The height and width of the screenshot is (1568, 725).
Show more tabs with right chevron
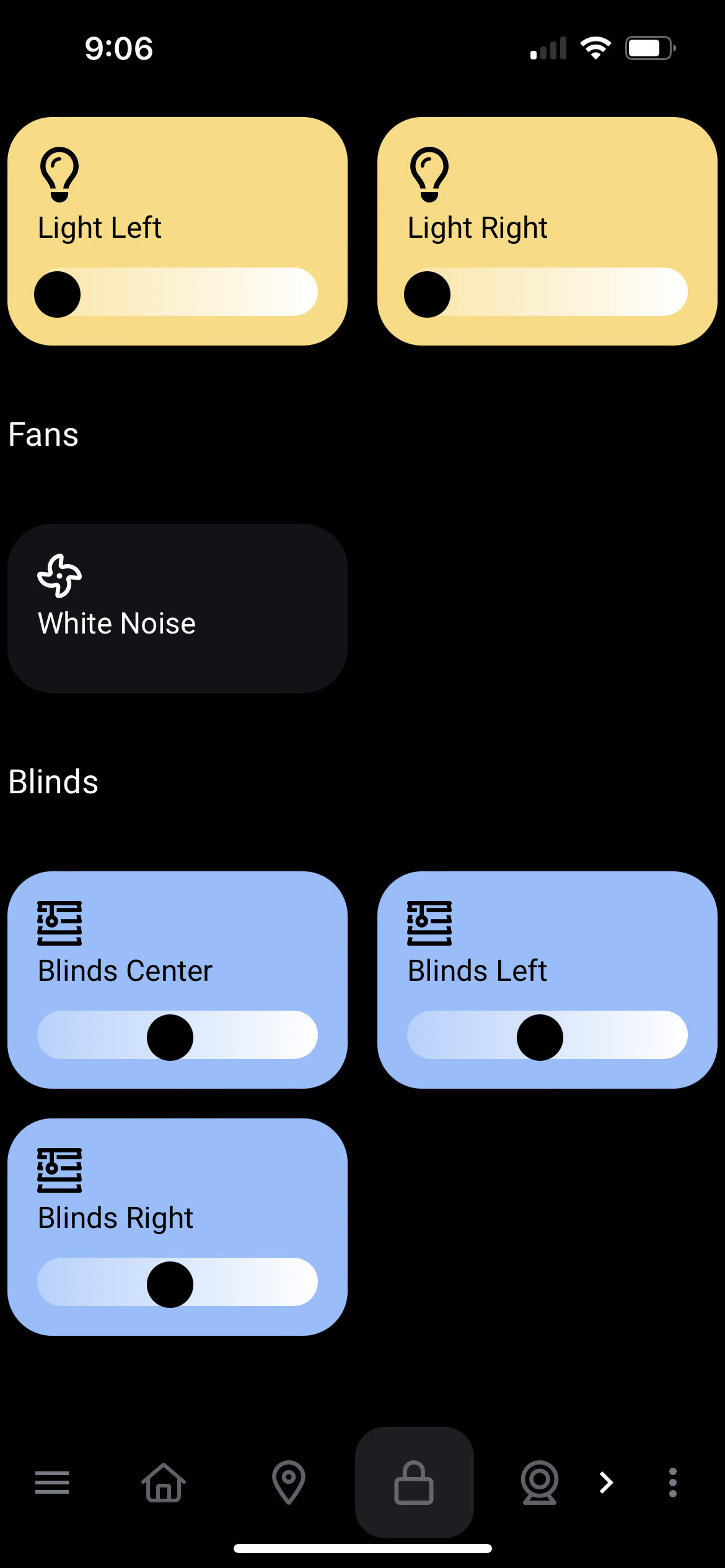pos(606,1483)
